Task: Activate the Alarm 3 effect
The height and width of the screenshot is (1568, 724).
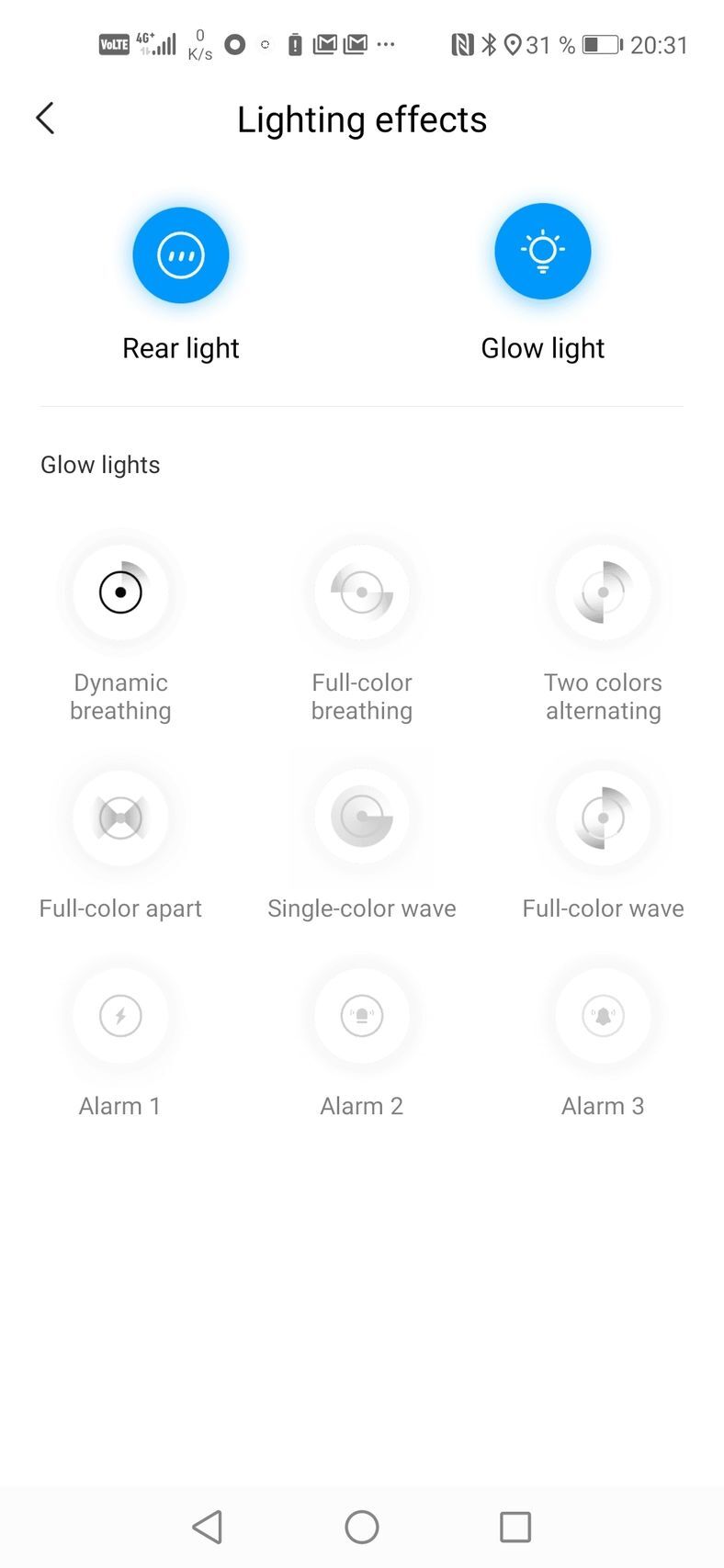Action: tap(603, 1016)
